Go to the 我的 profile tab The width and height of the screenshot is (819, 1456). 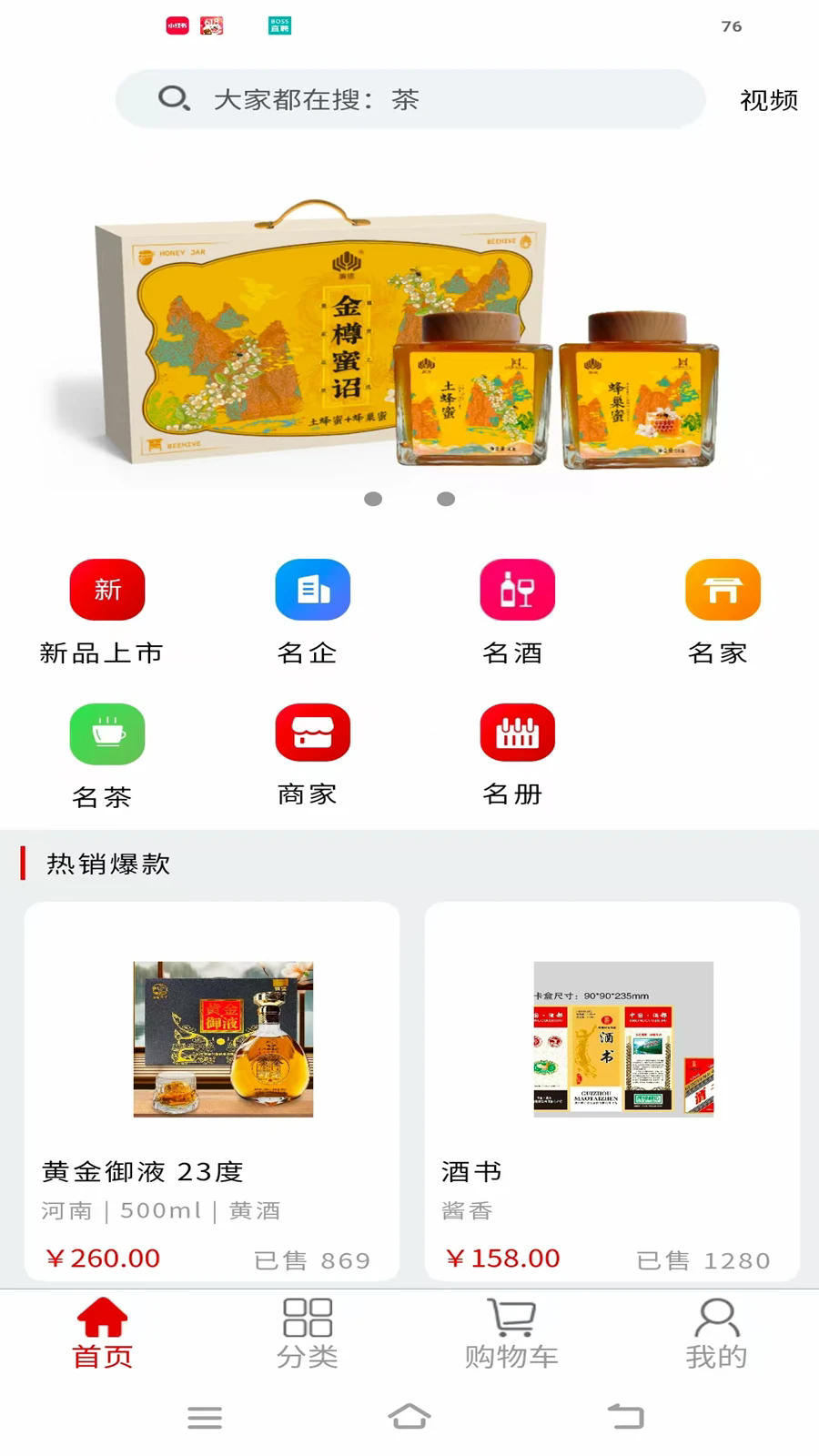[x=716, y=1333]
